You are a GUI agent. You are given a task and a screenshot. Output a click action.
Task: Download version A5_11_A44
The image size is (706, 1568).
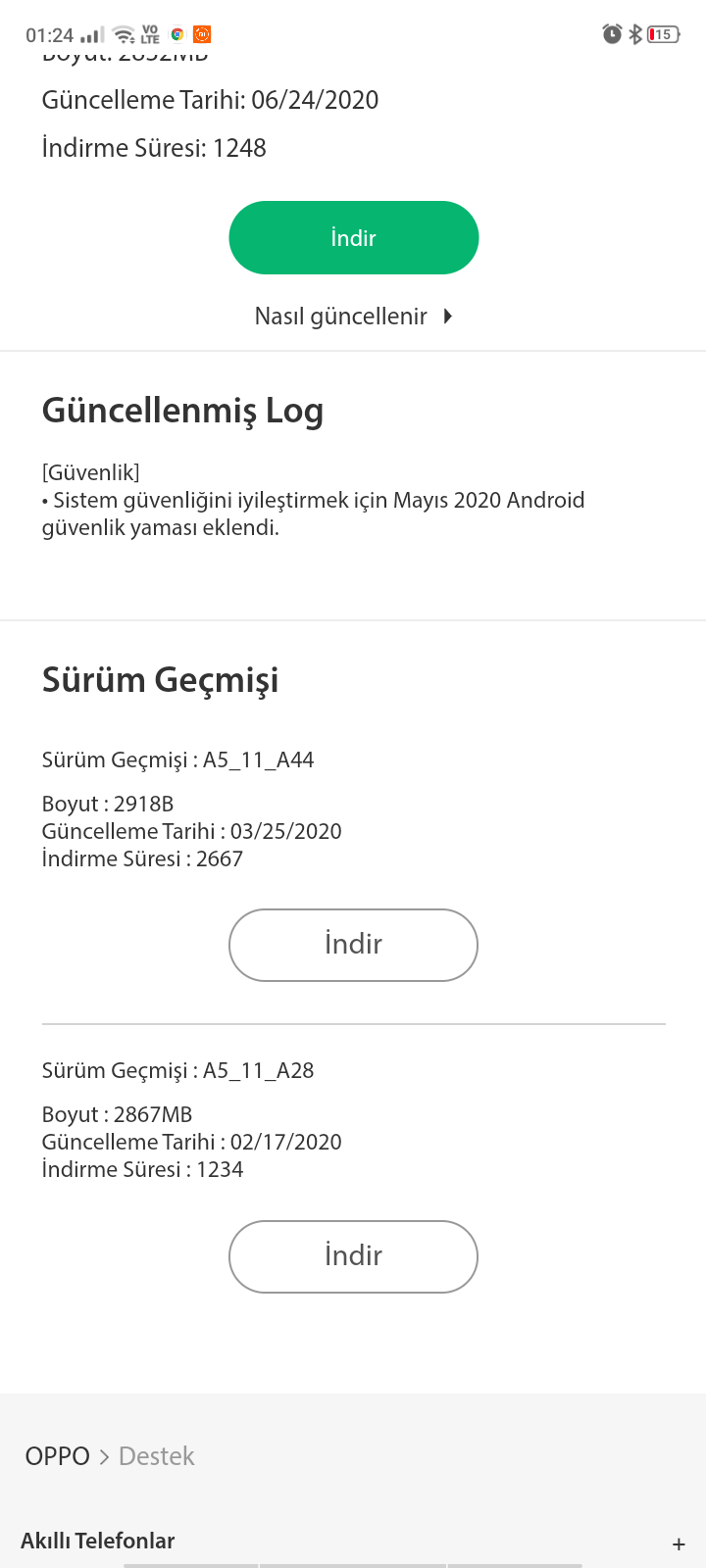pos(353,945)
